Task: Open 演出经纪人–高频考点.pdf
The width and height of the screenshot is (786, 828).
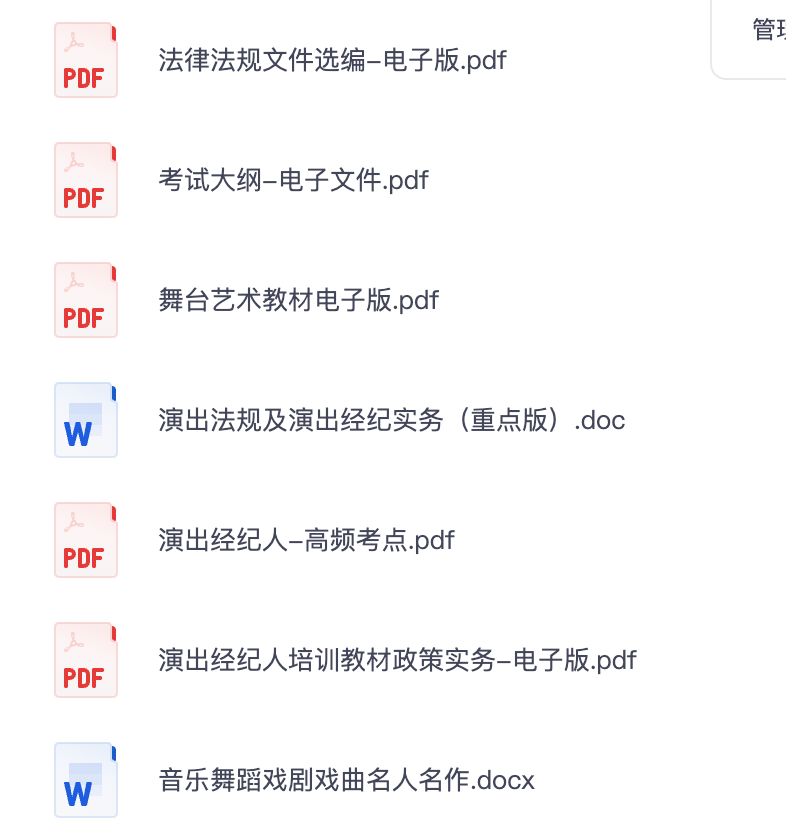Action: tap(306, 540)
